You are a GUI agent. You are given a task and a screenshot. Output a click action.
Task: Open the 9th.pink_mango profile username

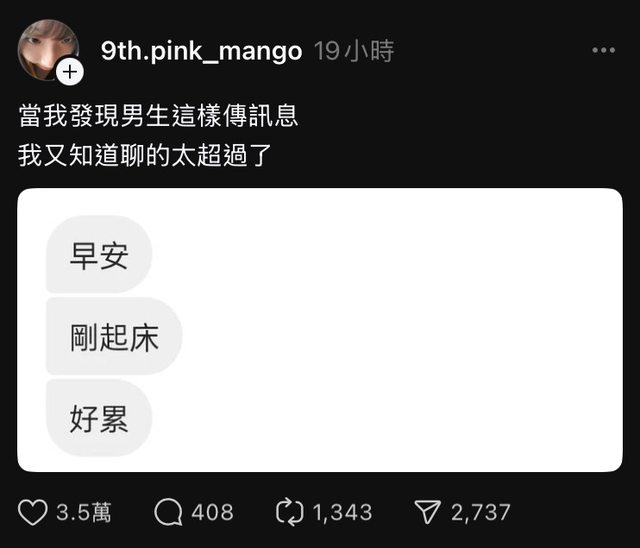click(201, 51)
